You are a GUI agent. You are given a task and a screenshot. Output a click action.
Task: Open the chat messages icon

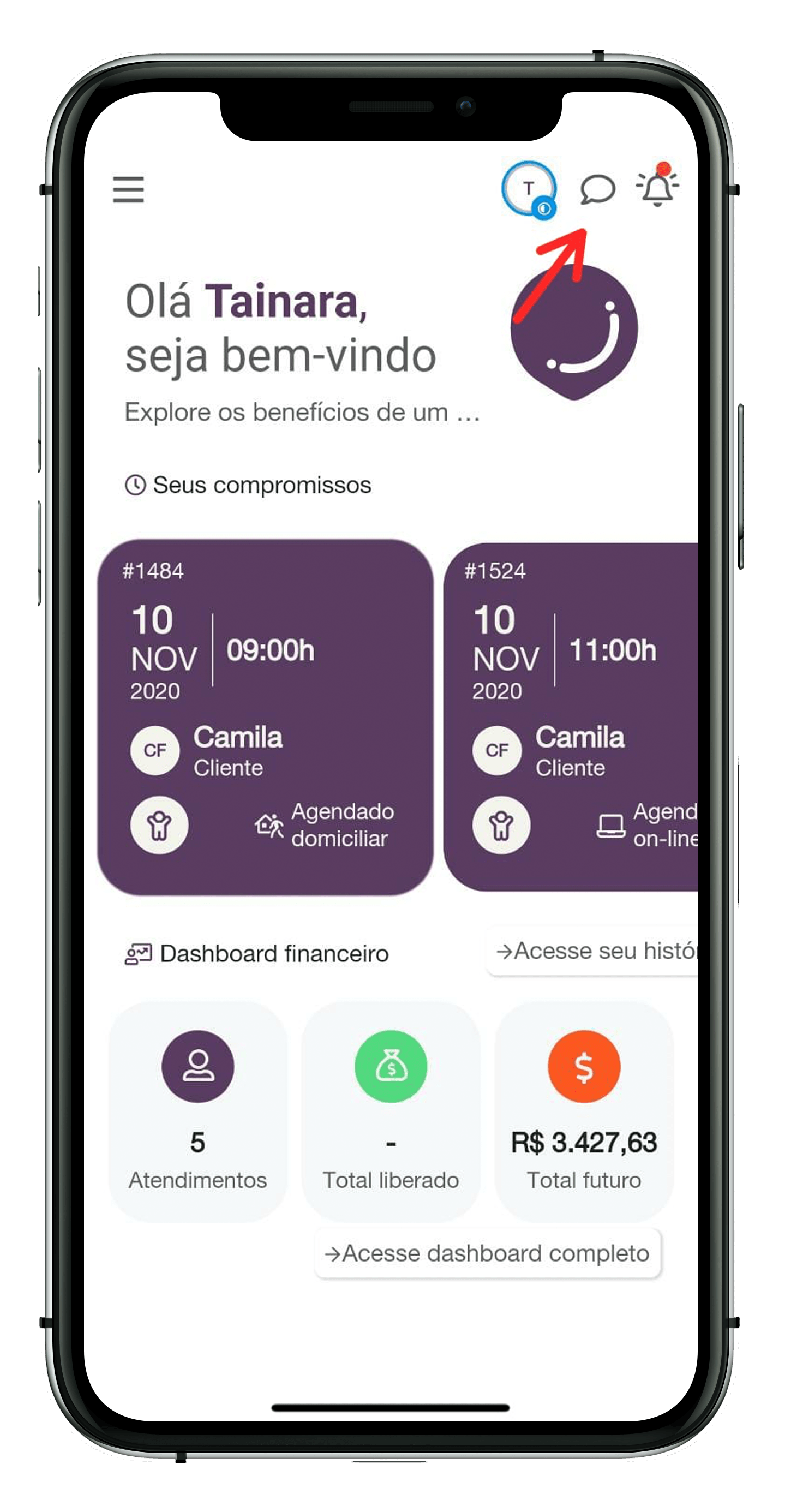pyautogui.click(x=597, y=189)
